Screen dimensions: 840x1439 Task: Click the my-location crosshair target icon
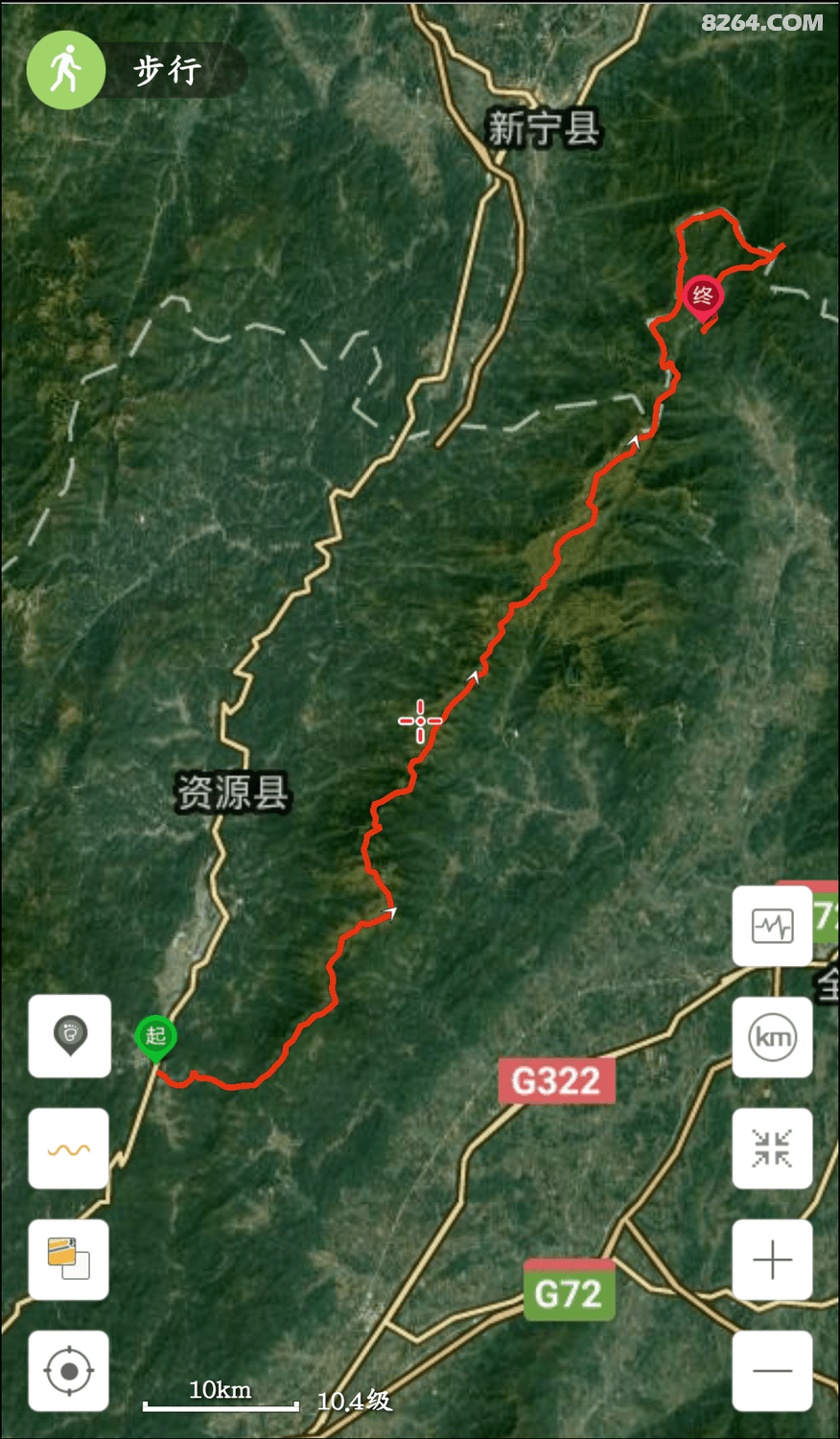tap(68, 1371)
